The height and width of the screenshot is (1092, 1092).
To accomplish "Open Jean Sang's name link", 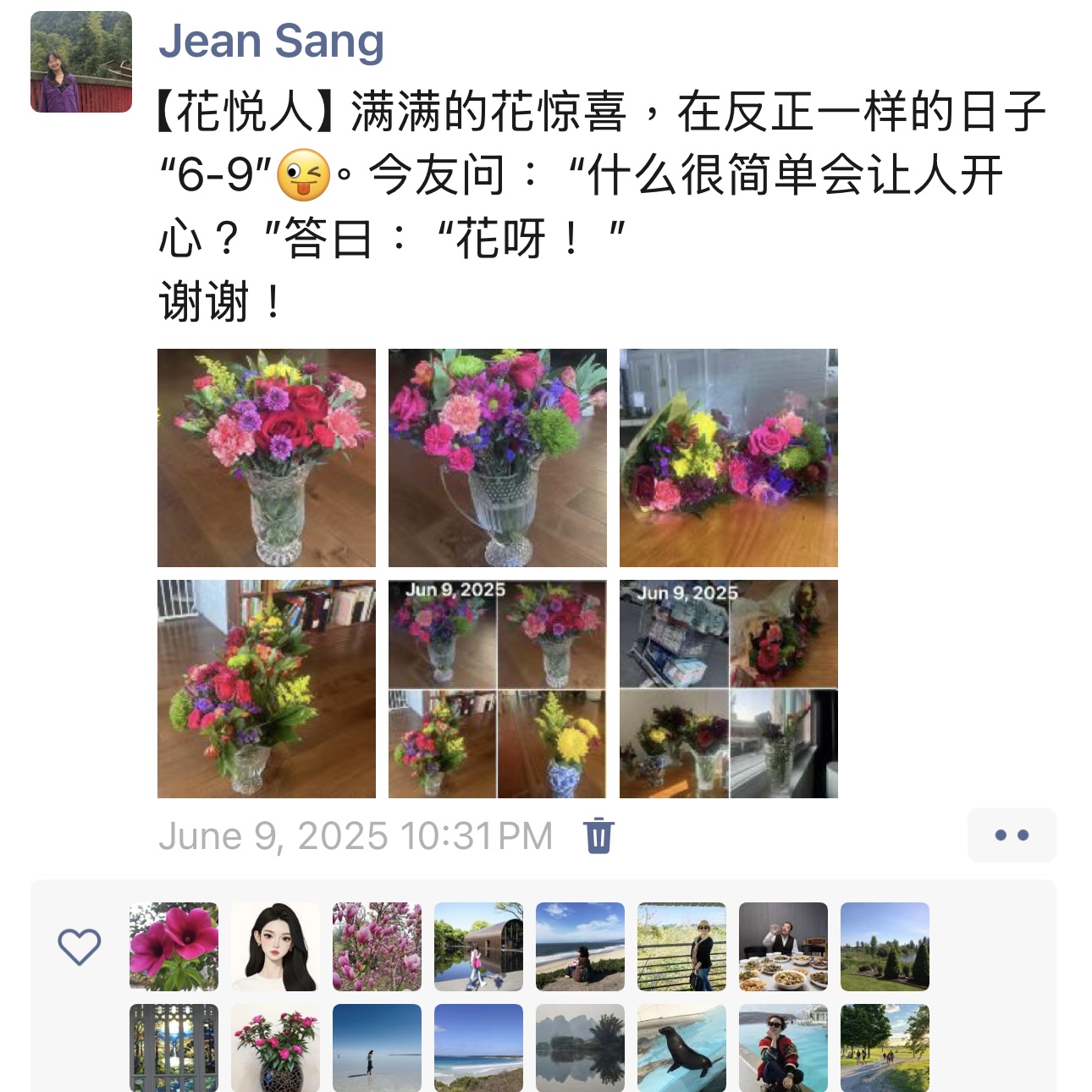I will pyautogui.click(x=271, y=41).
